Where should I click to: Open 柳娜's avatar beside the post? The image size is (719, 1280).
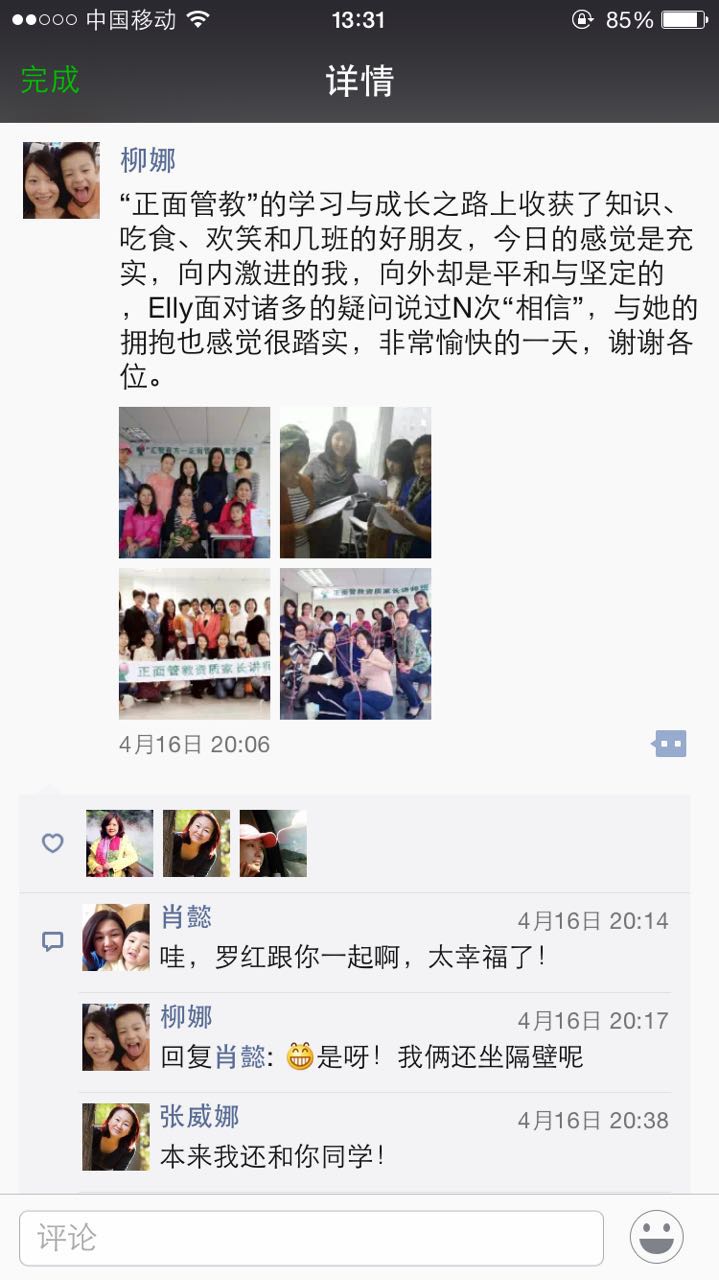click(61, 180)
